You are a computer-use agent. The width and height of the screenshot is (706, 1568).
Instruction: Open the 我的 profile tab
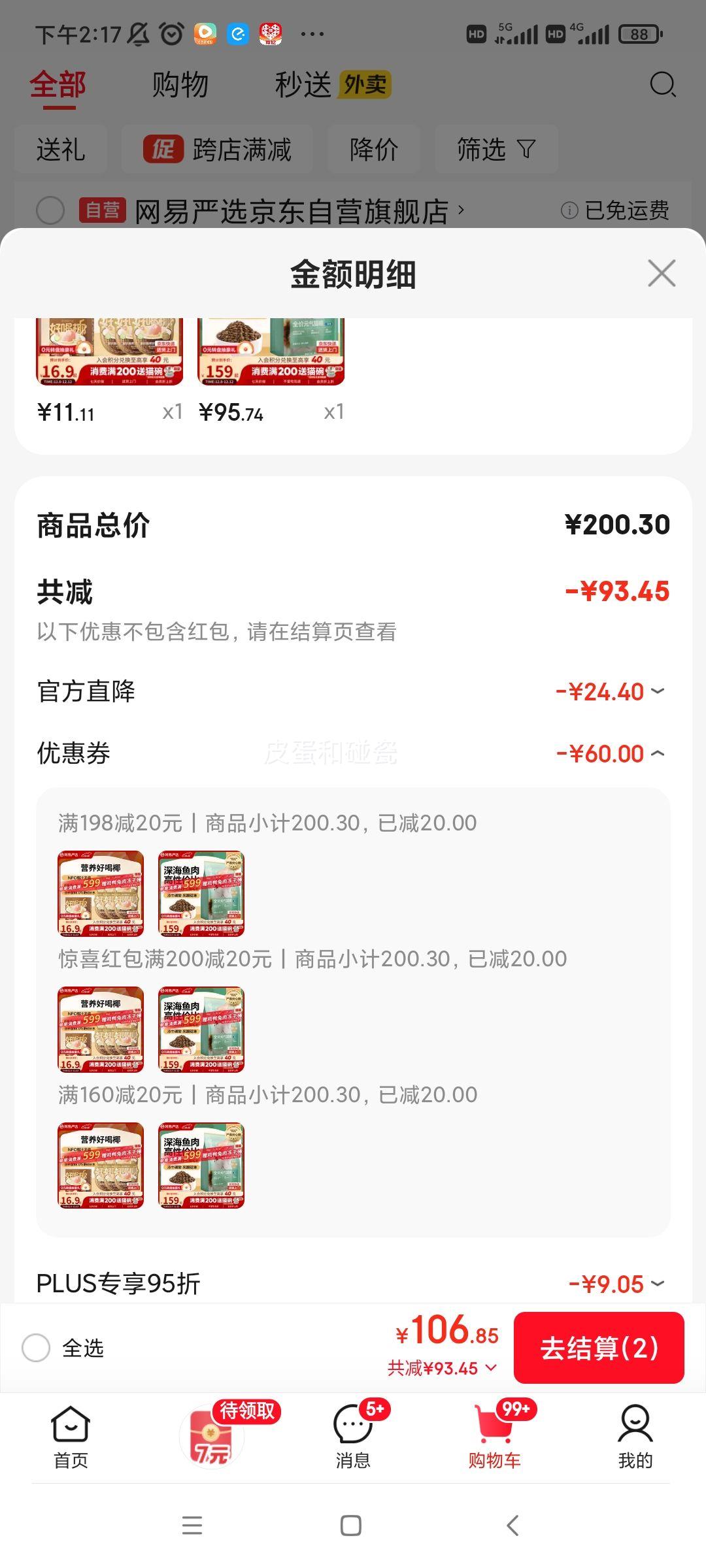click(635, 1437)
